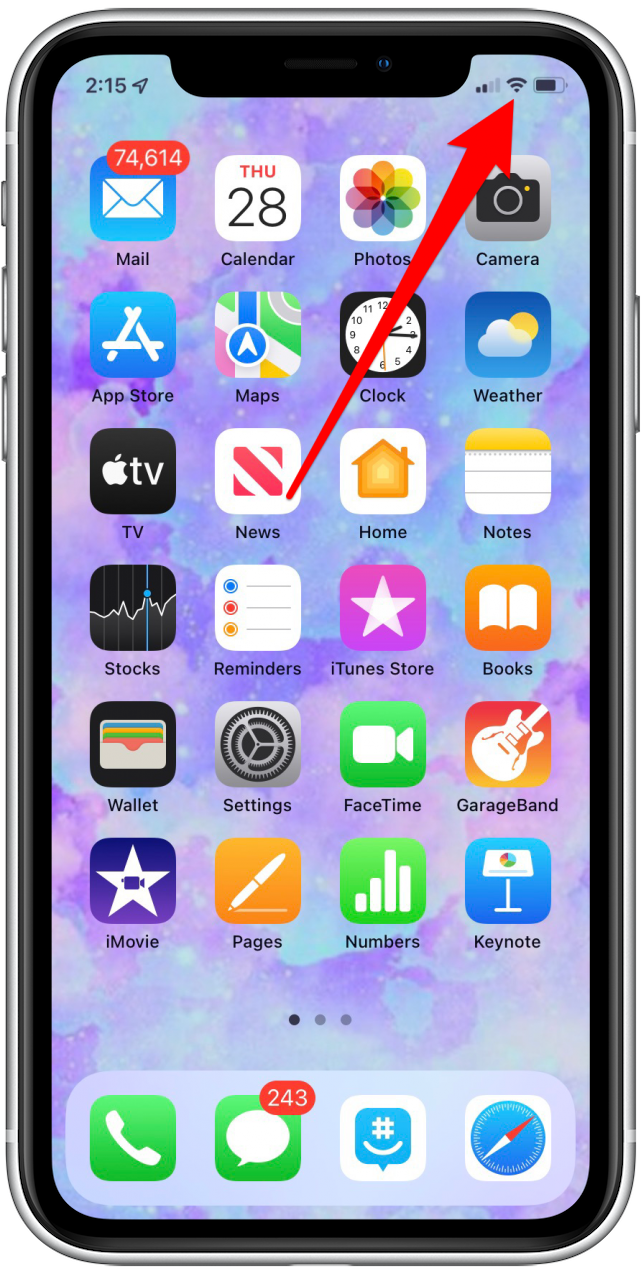Open the Stocks app
This screenshot has width=642, height=1274.
coord(132,608)
